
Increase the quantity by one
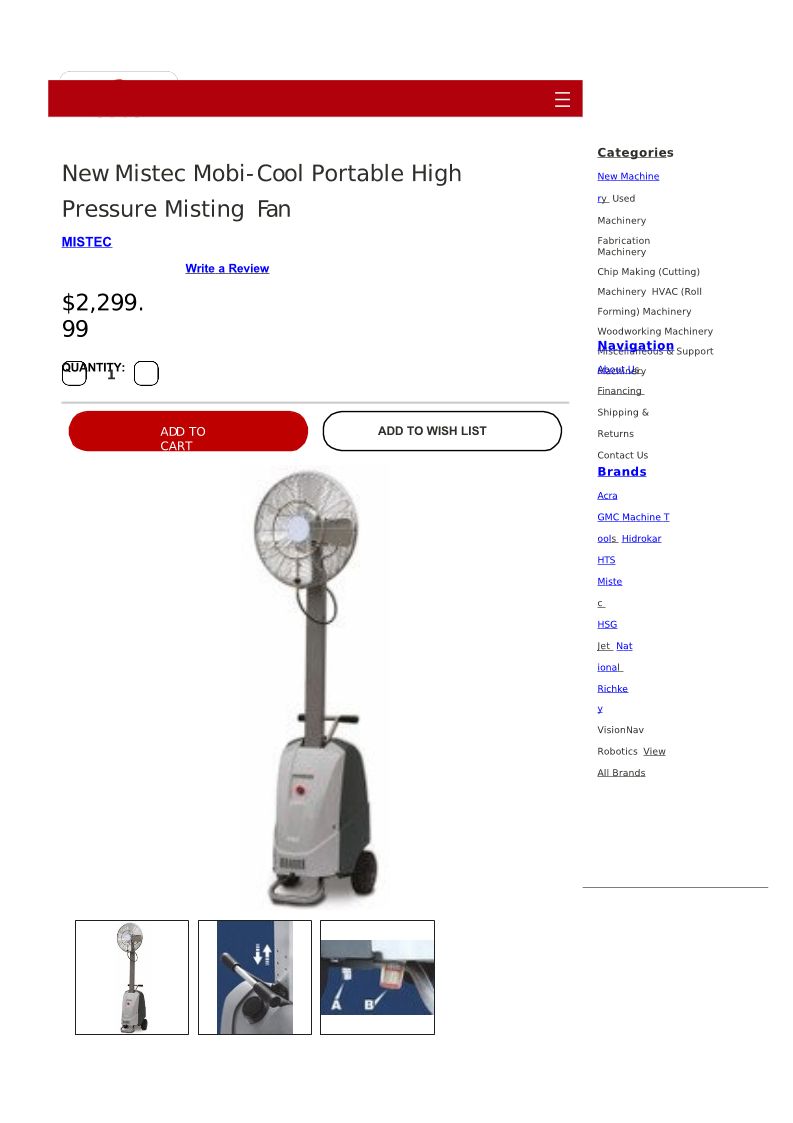[x=146, y=374]
